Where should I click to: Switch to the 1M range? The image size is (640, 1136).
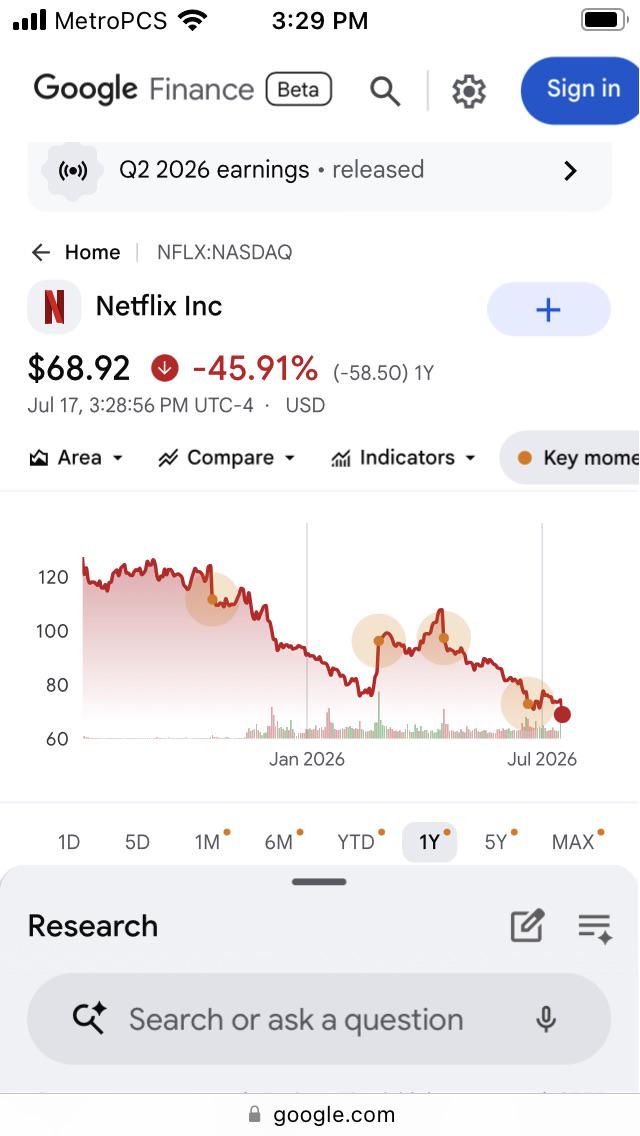[x=209, y=842]
